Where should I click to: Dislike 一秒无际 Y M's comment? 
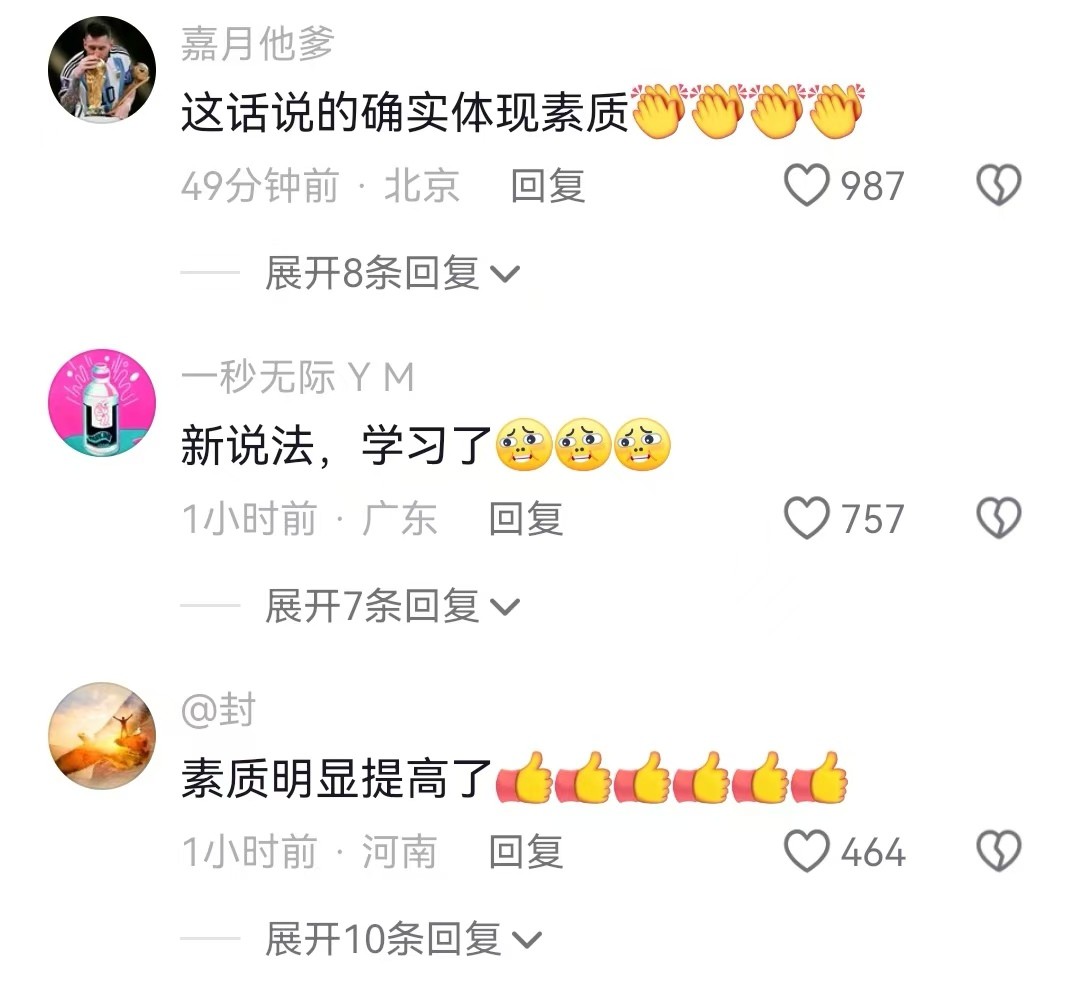(998, 519)
